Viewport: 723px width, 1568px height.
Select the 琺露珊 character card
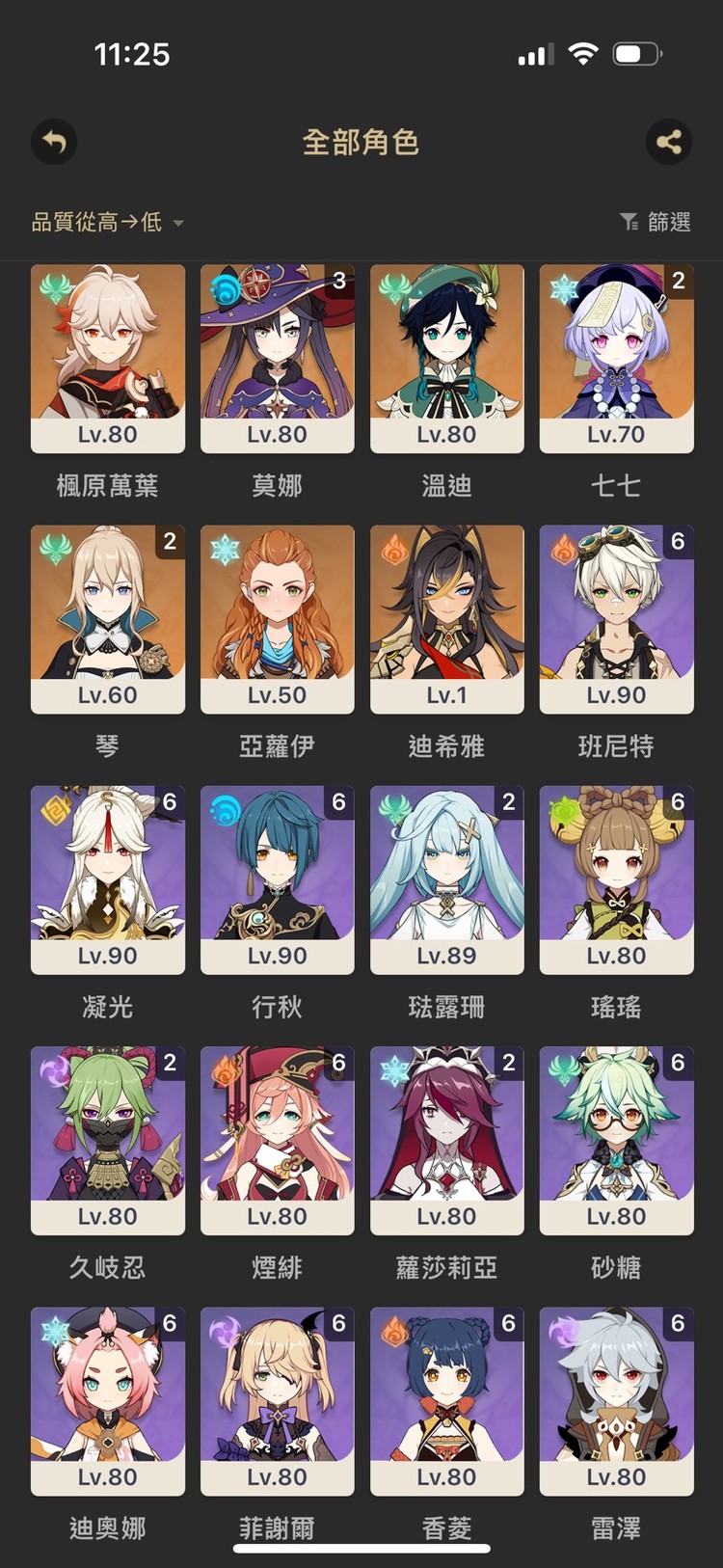click(447, 879)
